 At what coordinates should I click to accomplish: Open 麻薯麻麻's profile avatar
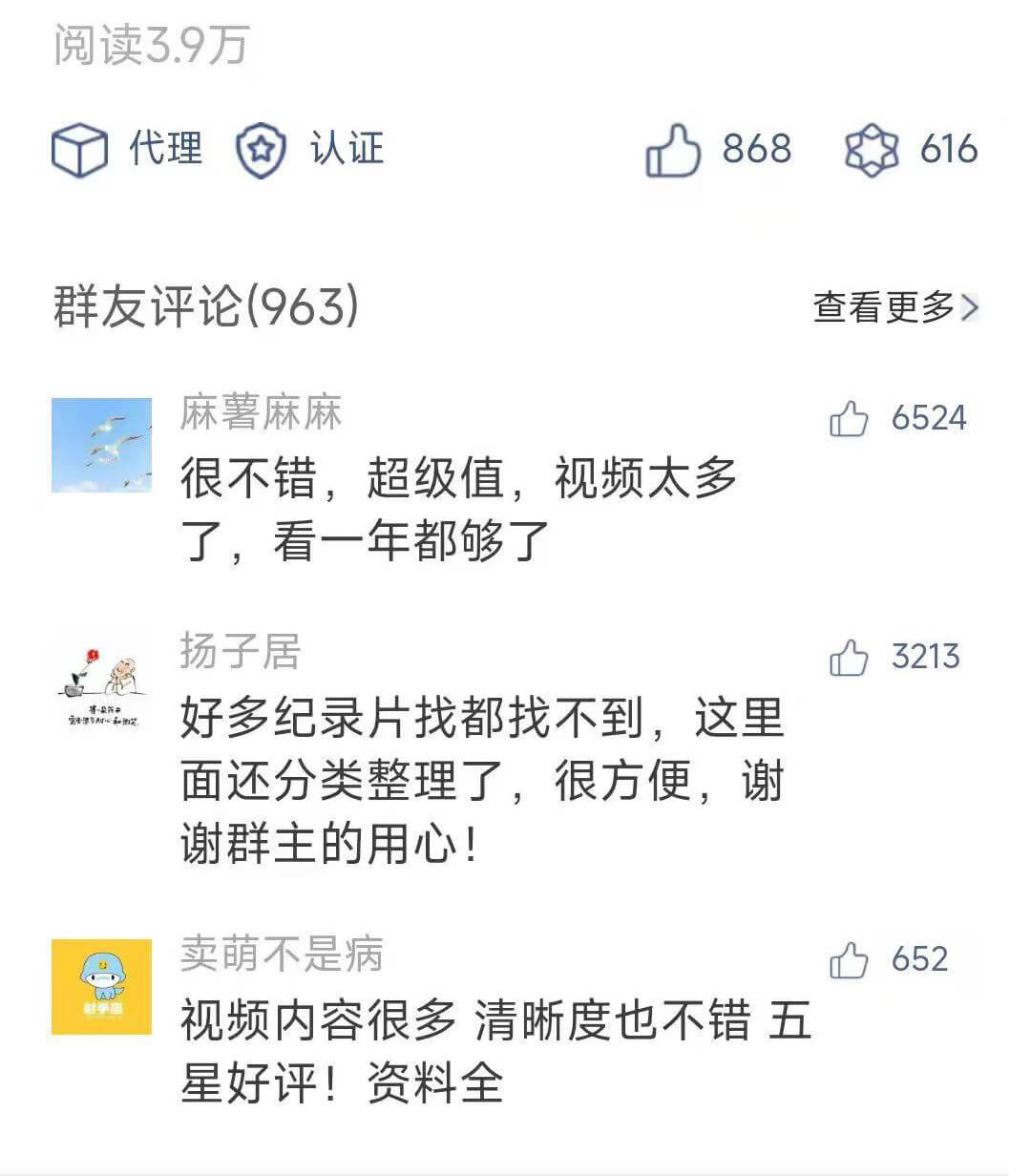[101, 446]
